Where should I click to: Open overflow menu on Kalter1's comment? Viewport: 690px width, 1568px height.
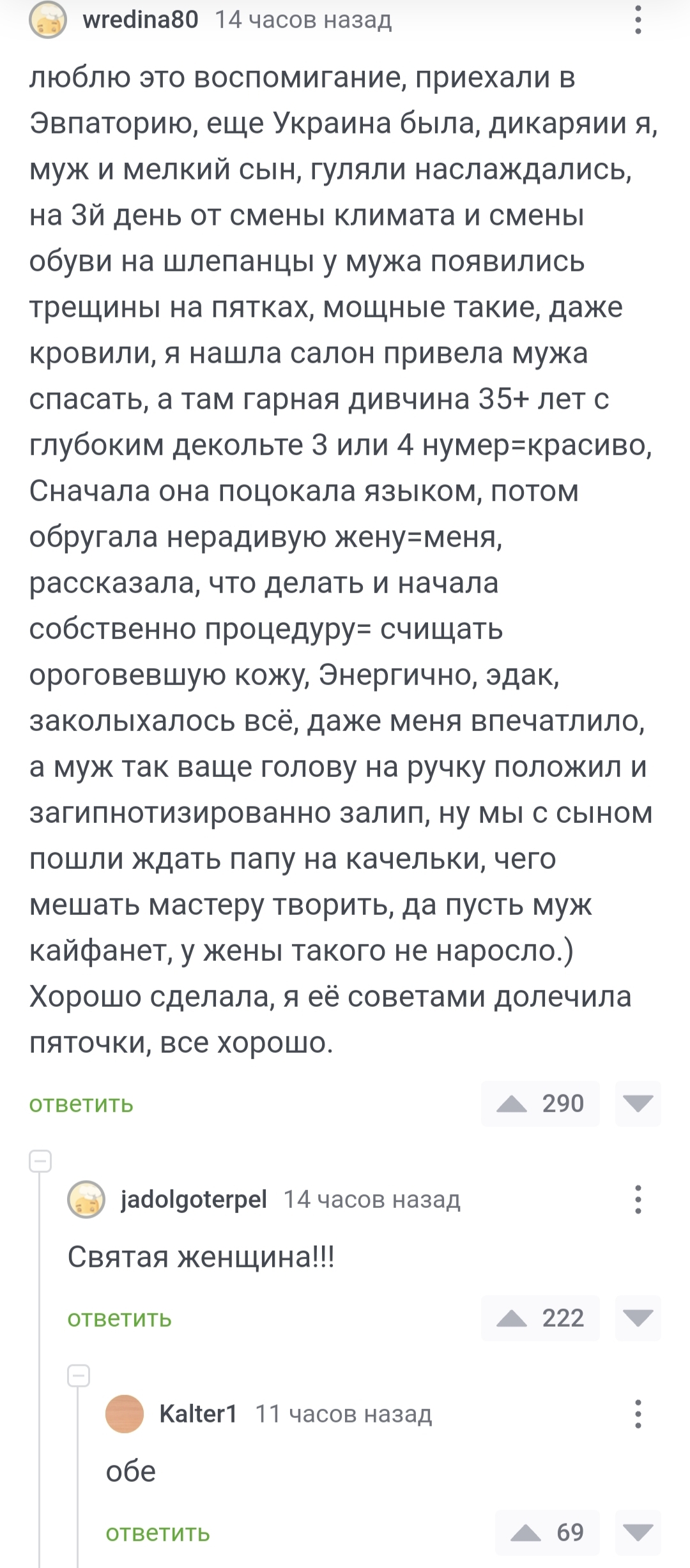(638, 1414)
